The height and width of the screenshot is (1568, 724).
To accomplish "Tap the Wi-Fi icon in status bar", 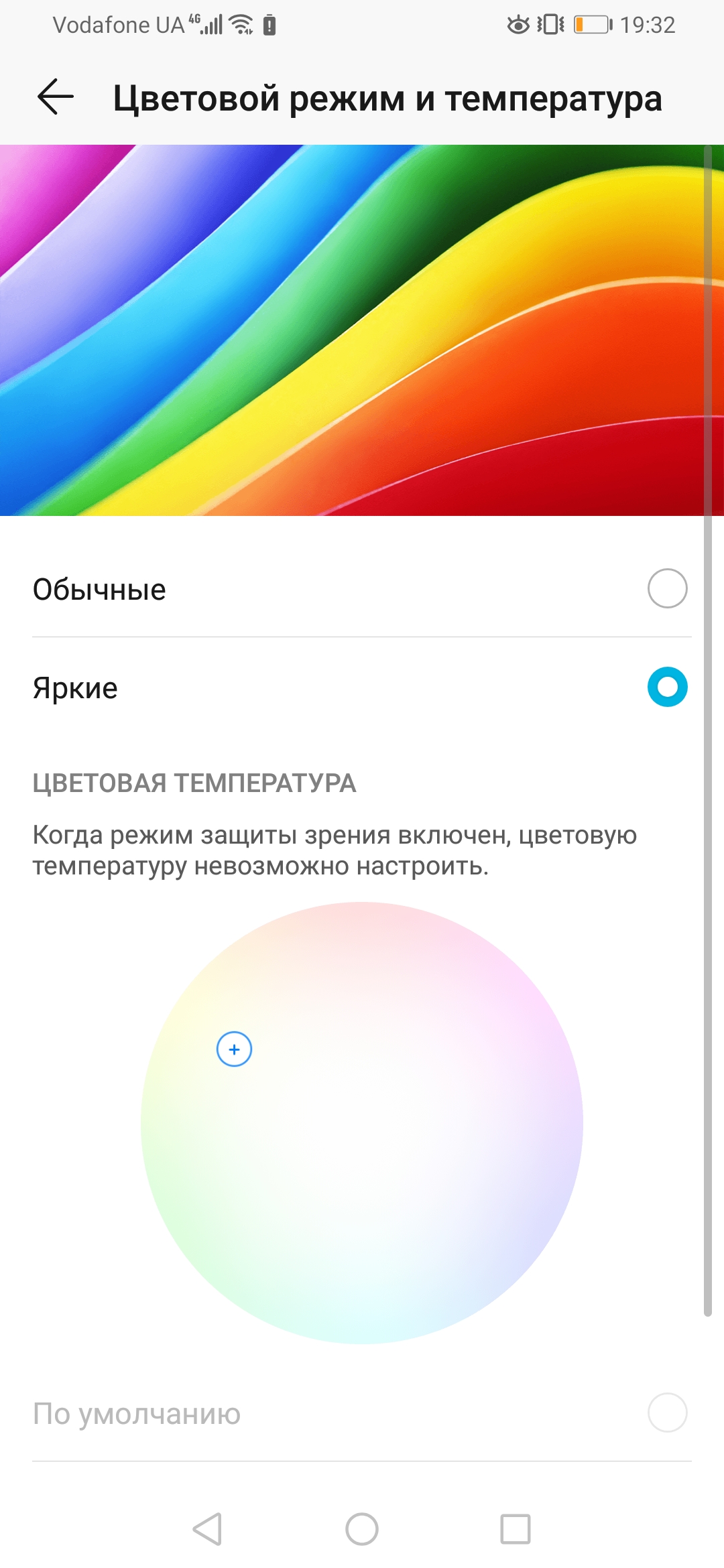I will [x=239, y=24].
